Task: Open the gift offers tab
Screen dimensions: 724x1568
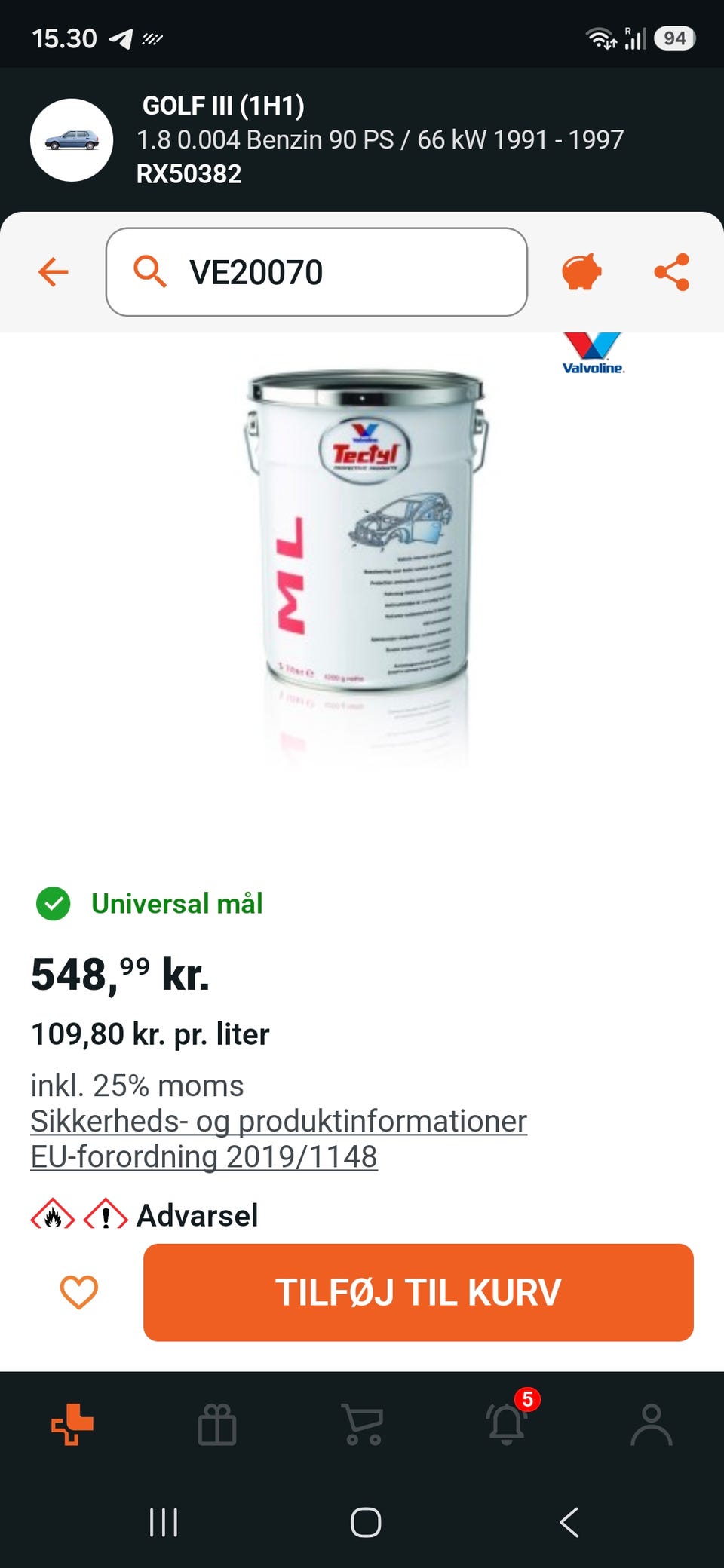Action: (x=217, y=1424)
